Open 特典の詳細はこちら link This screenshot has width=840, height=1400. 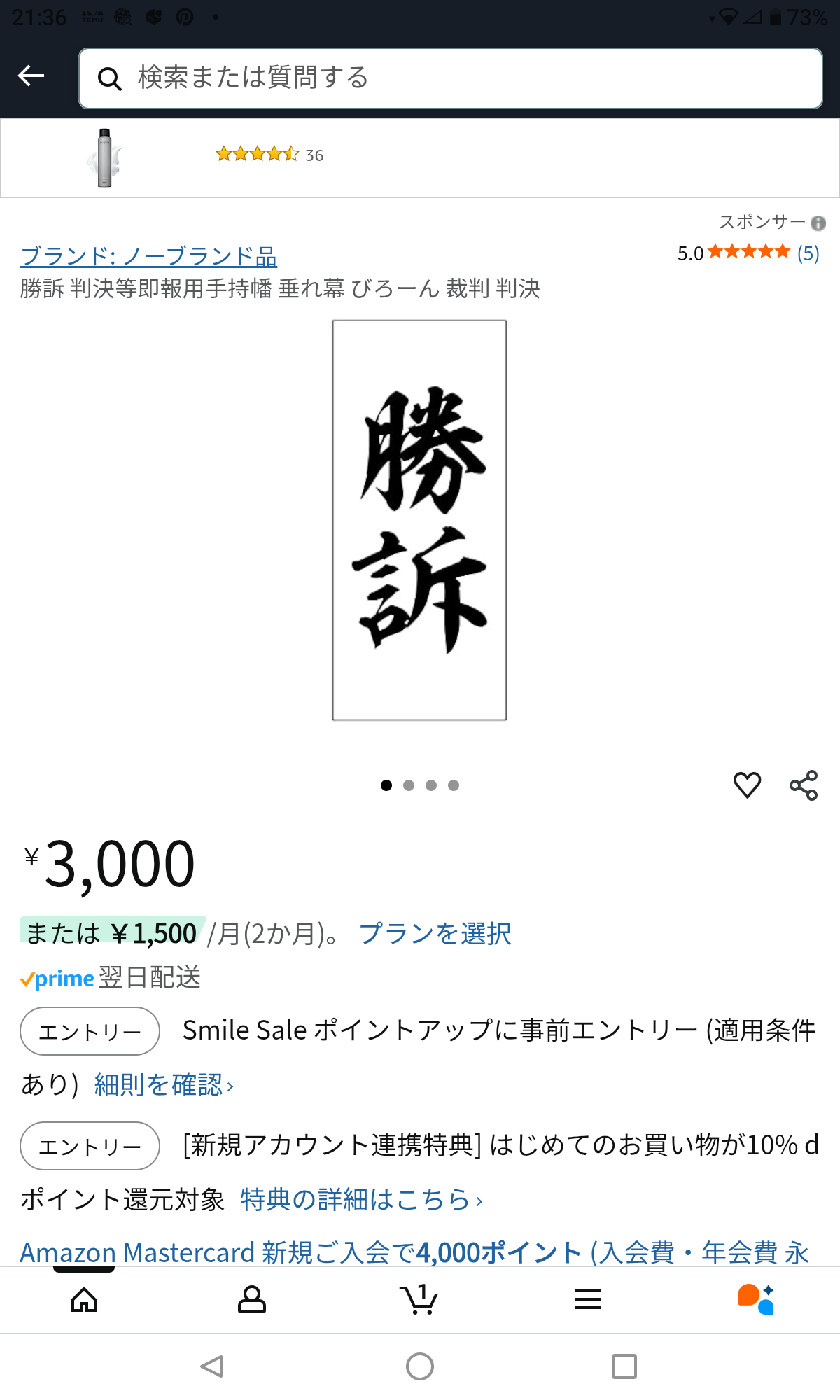362,1199
